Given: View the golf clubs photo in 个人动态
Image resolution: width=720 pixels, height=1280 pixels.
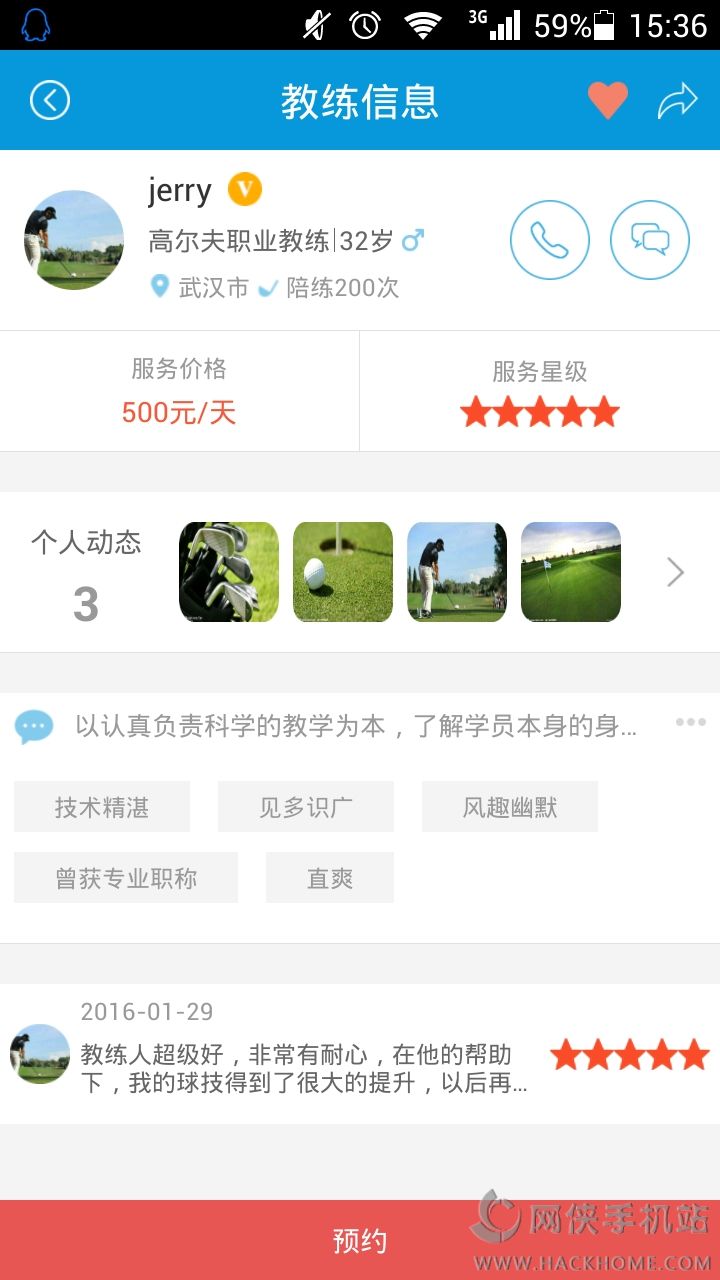Looking at the screenshot, I should (229, 572).
